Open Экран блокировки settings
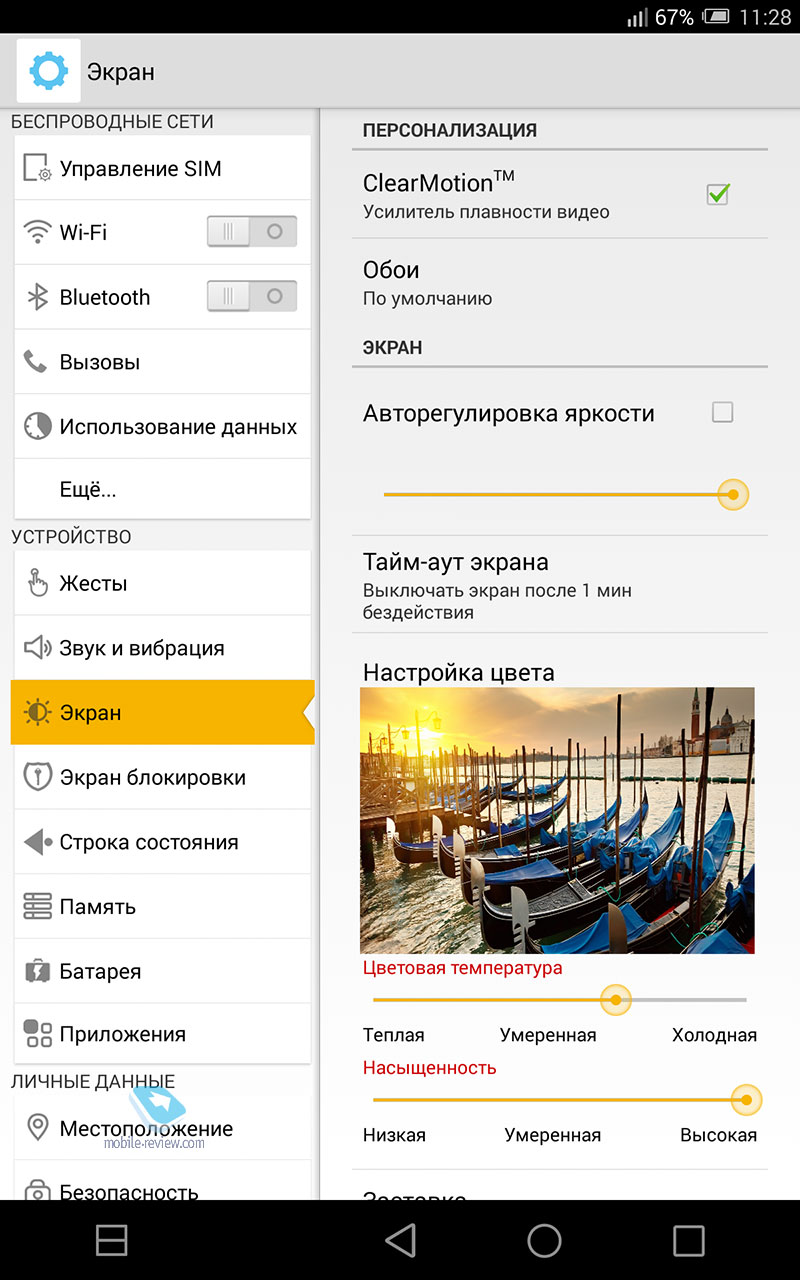The height and width of the screenshot is (1280, 800). (162, 777)
